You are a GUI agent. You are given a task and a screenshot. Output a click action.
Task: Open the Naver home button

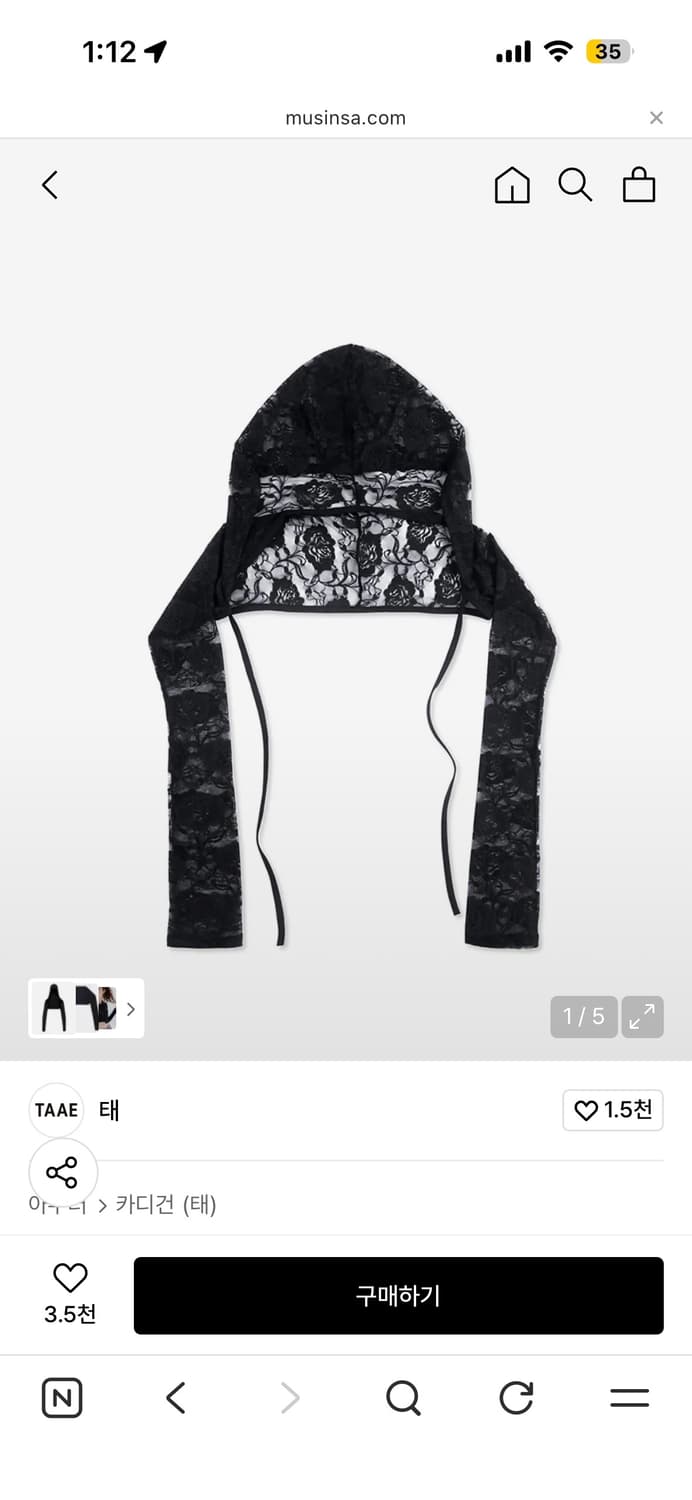(62, 1398)
